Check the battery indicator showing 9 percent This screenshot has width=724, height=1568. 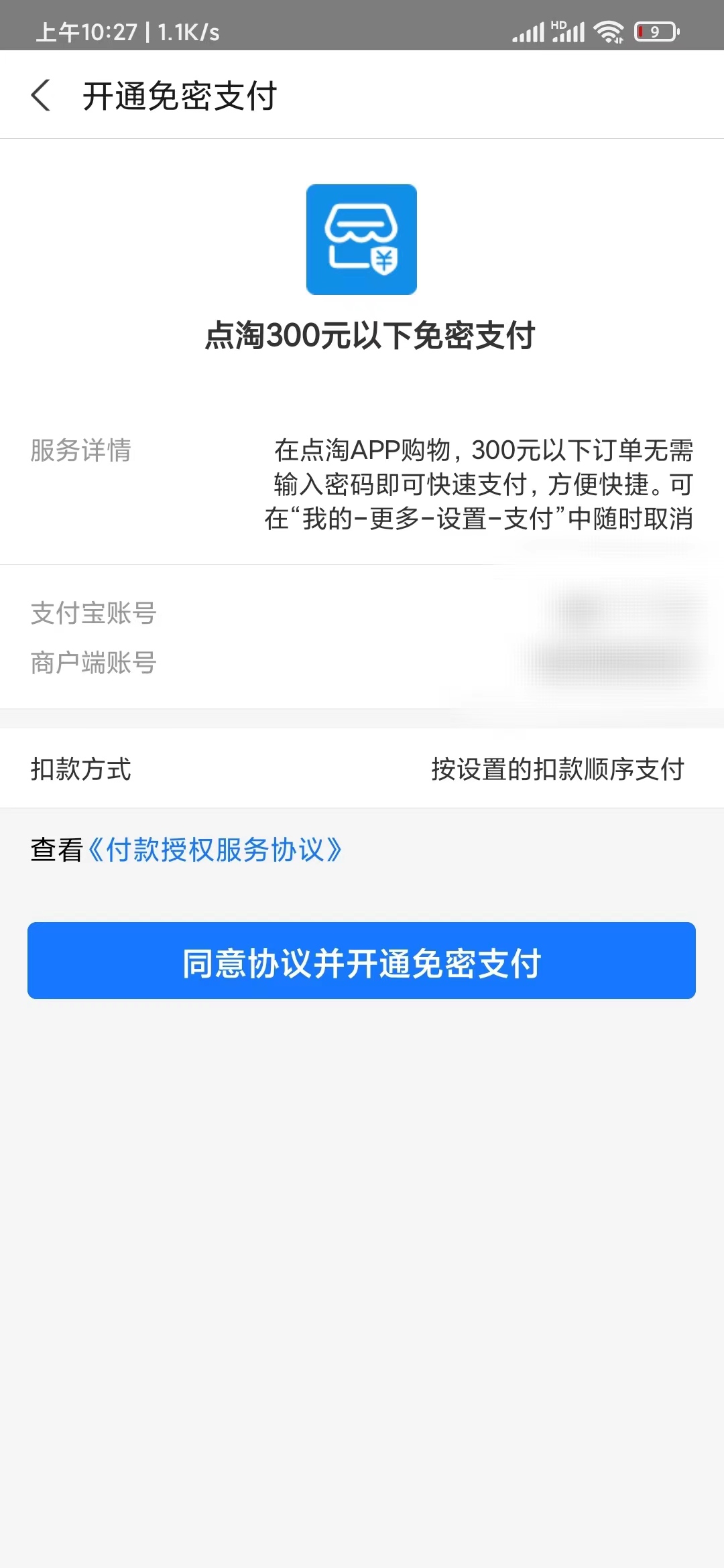(x=652, y=30)
